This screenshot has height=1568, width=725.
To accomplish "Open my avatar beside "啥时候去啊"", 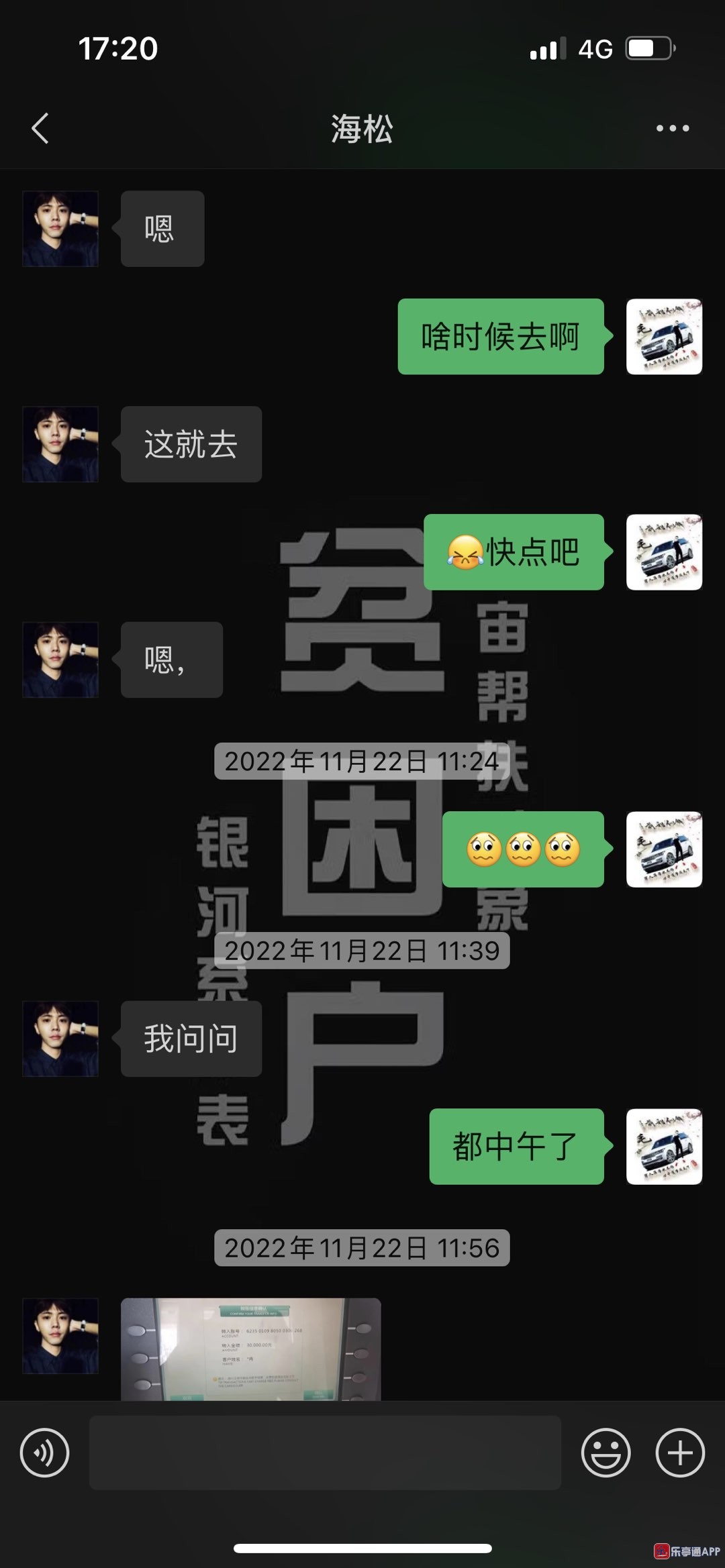I will click(664, 337).
